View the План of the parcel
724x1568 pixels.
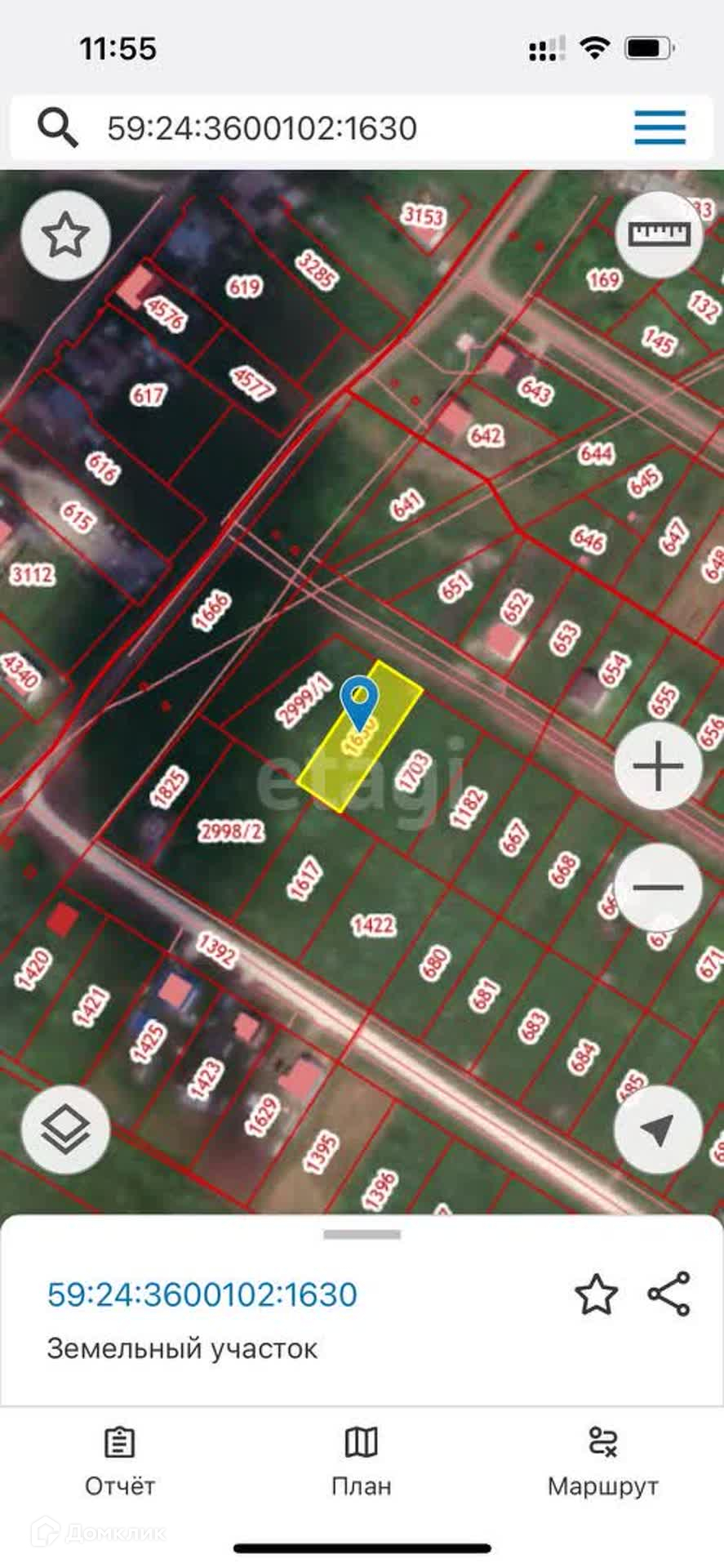[x=362, y=1463]
